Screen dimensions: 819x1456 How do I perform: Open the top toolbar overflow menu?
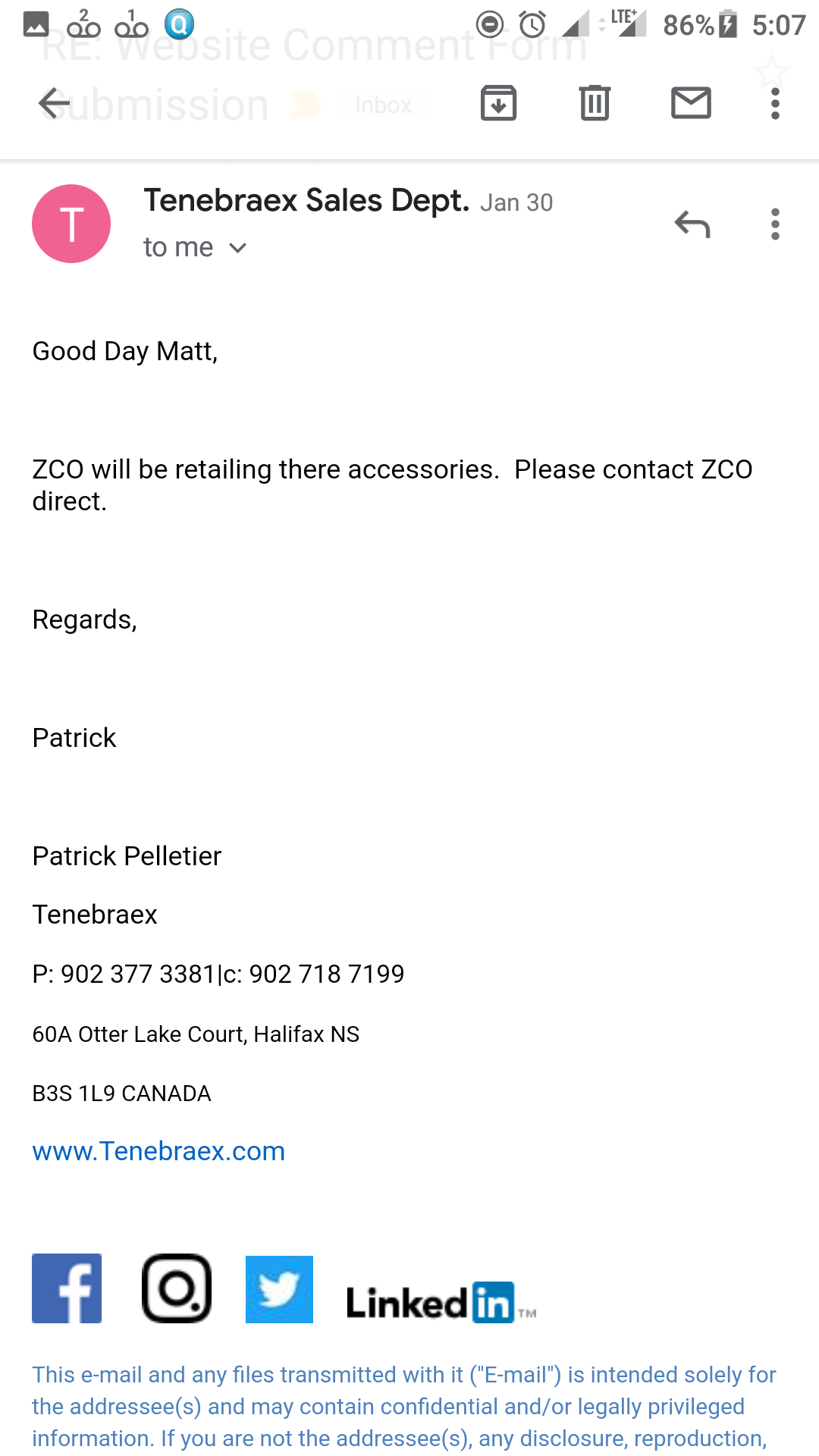coord(774,103)
